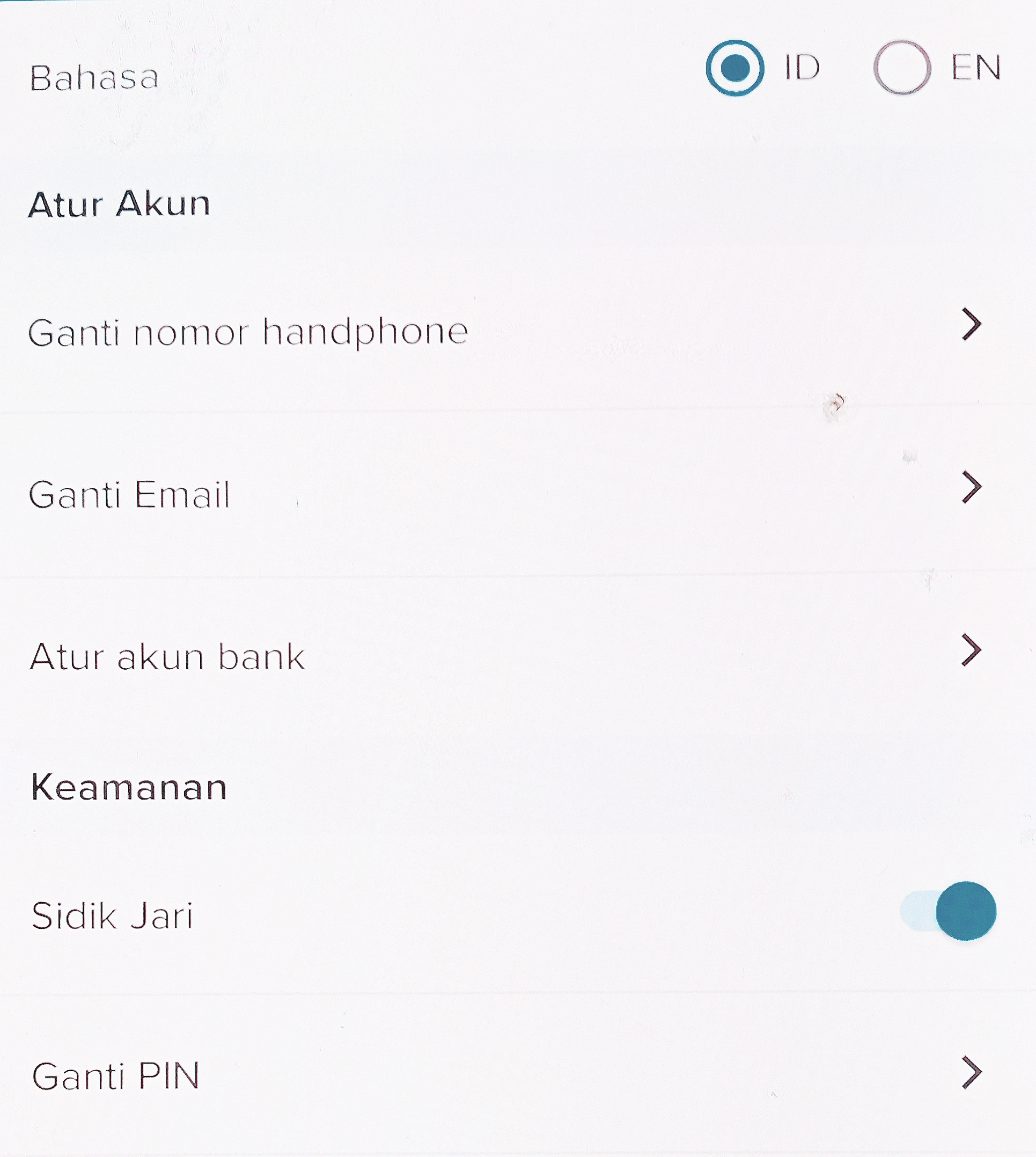The height and width of the screenshot is (1157, 1036).
Task: Toggle the Sidik Jari switch off
Action: click(949, 911)
